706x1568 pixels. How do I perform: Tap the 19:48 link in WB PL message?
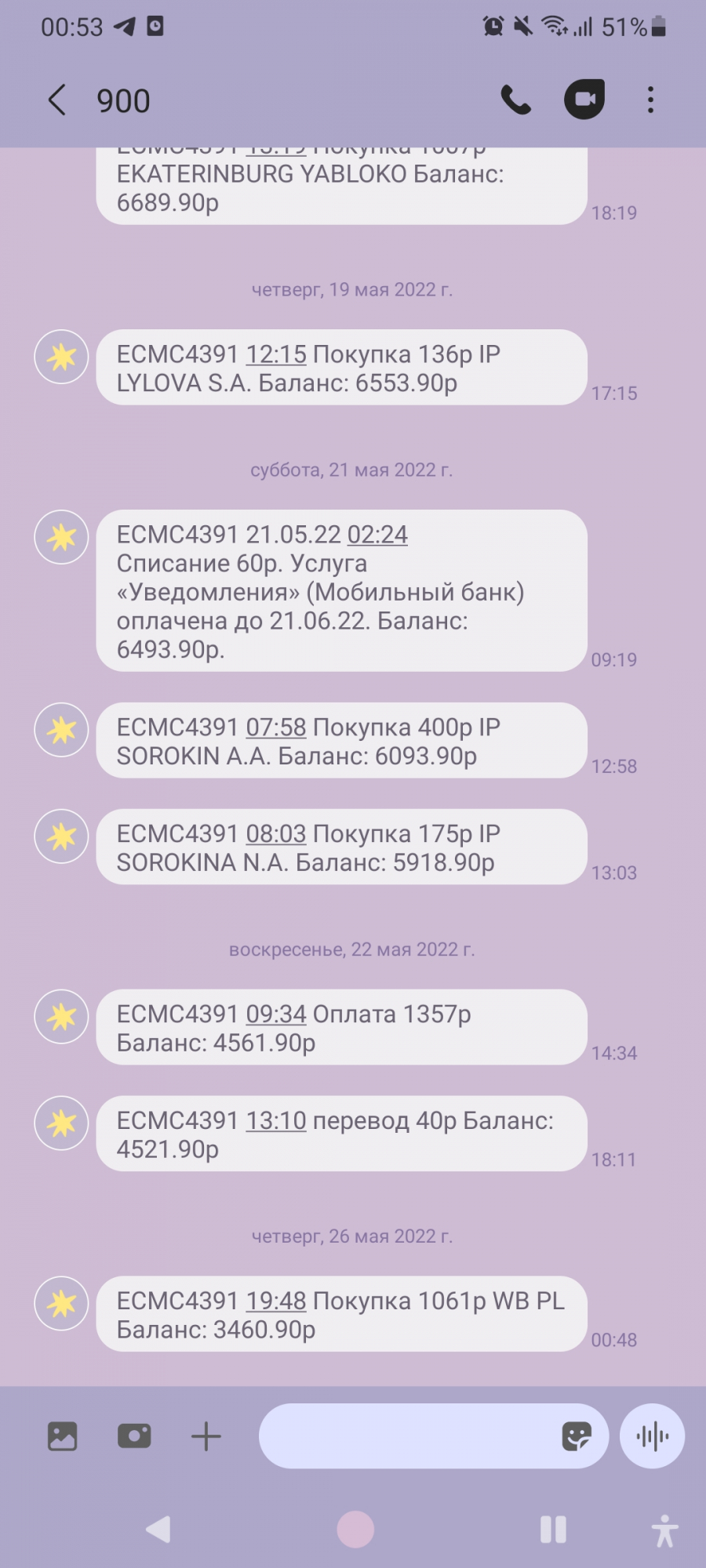(x=276, y=1301)
